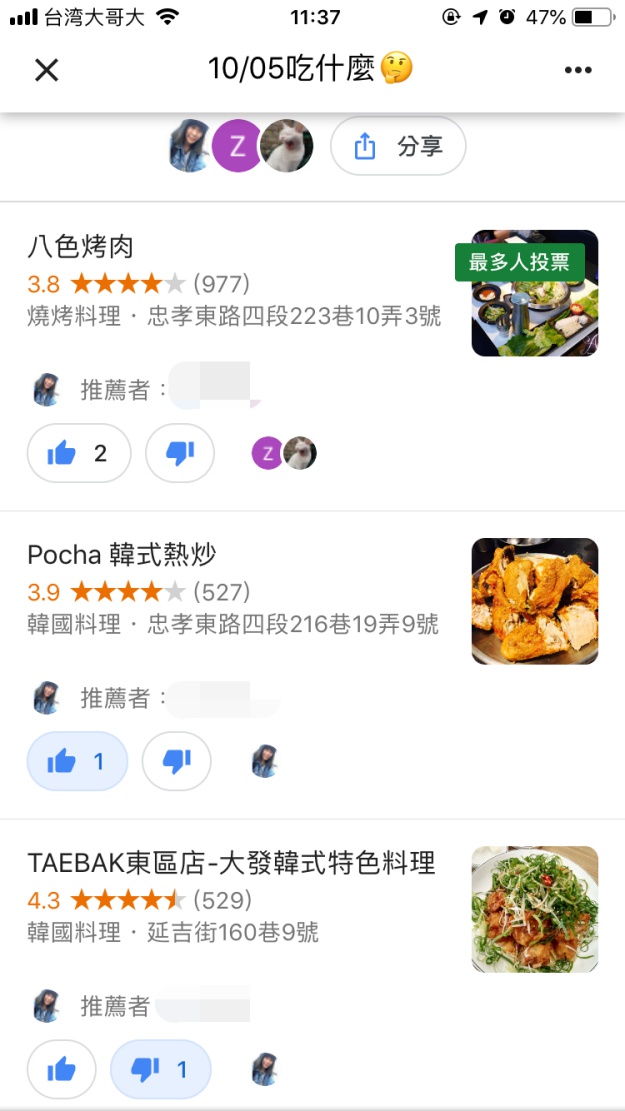Upvote 八色烤肉 with thumbs up

pyautogui.click(x=79, y=454)
